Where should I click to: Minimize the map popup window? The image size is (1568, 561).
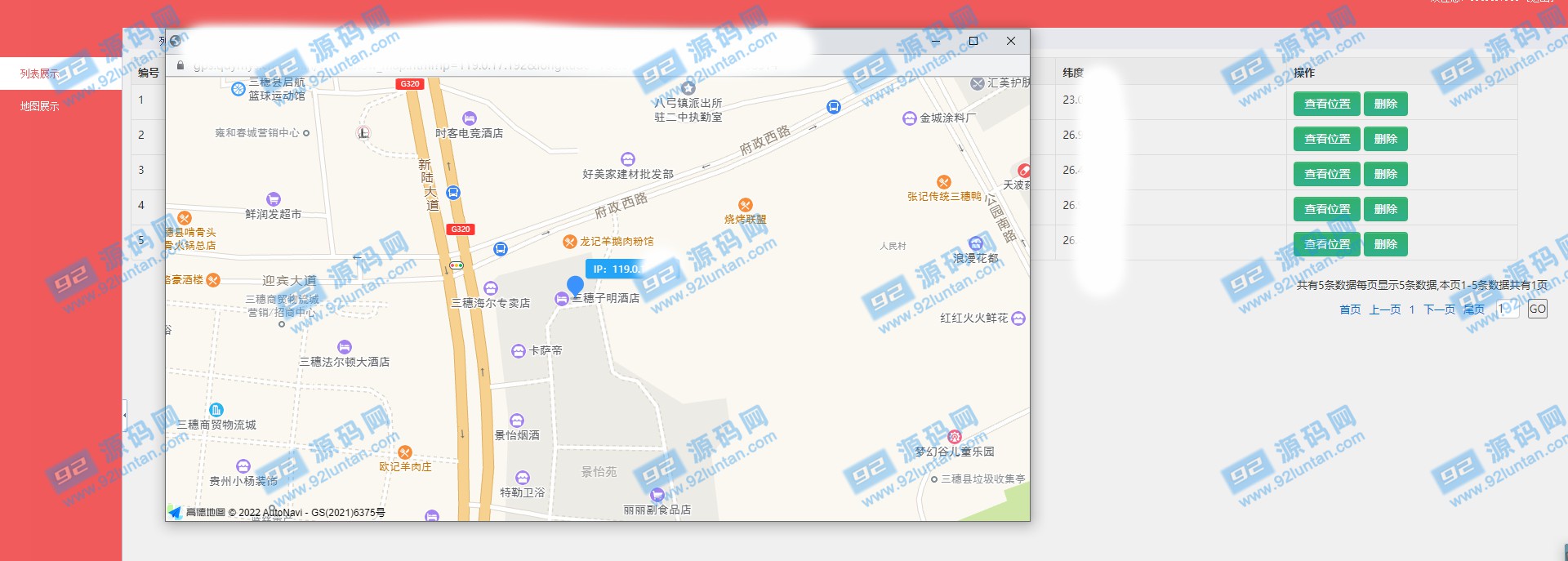click(x=936, y=41)
